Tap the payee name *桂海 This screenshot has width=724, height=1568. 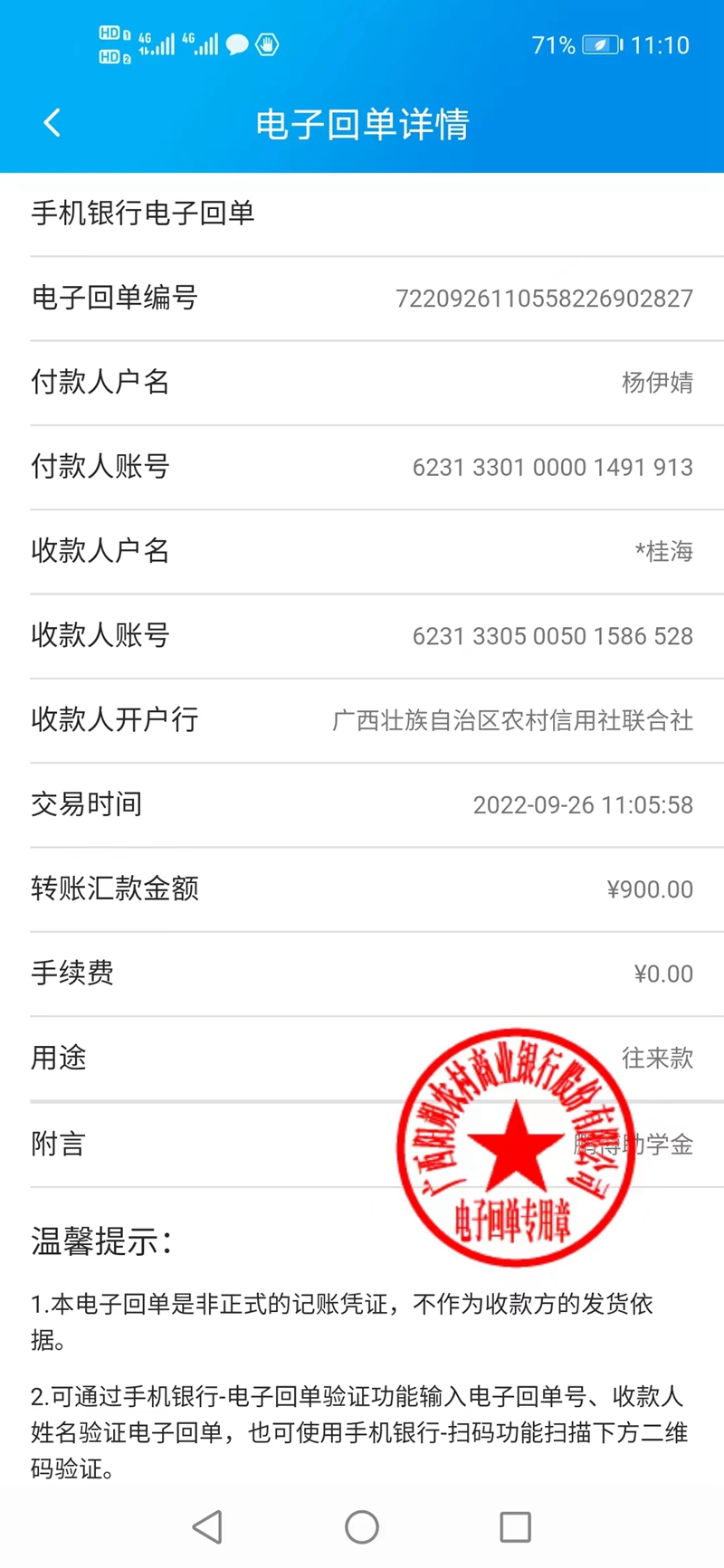(662, 552)
